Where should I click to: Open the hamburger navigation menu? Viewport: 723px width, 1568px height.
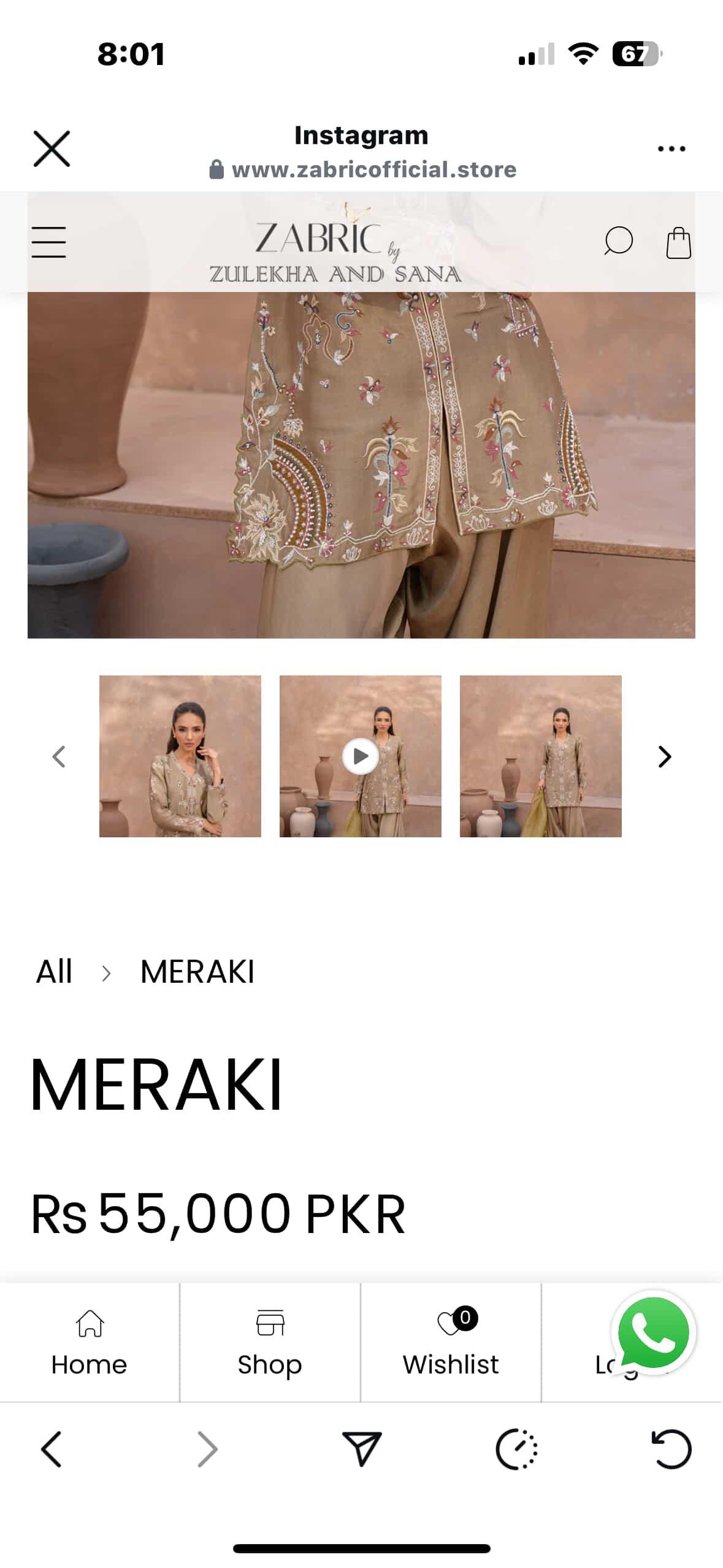coord(49,242)
